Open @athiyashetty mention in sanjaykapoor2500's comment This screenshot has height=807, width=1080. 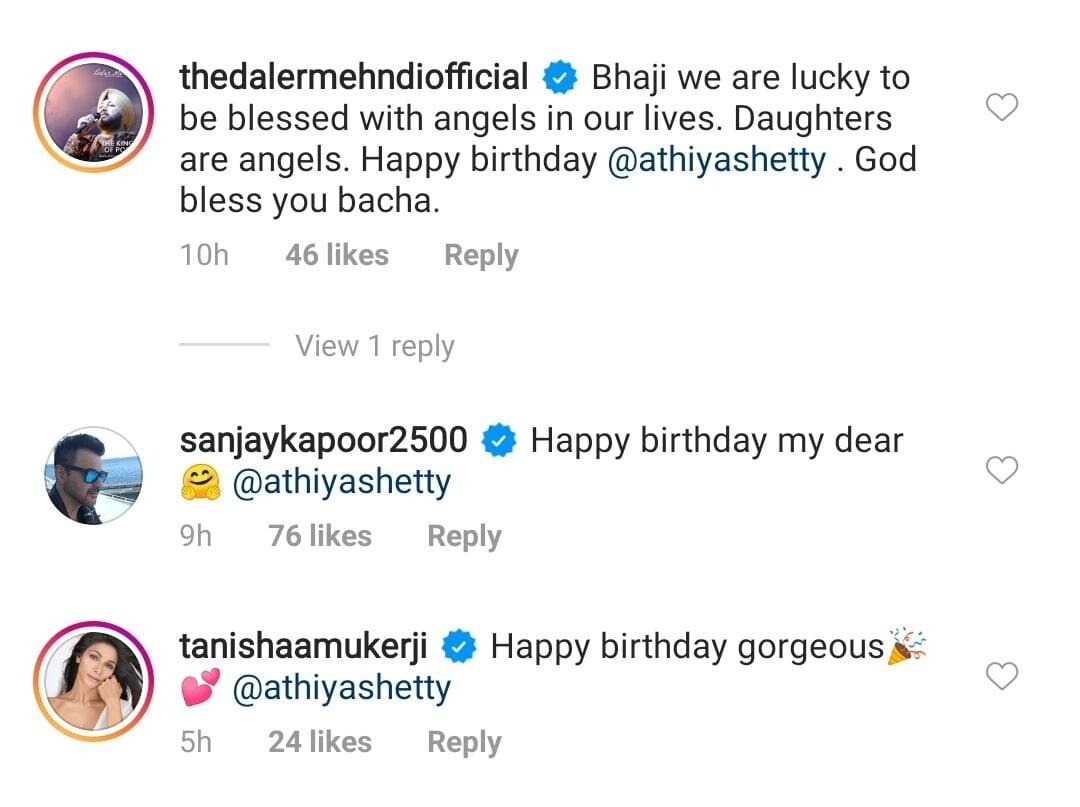pyautogui.click(x=341, y=483)
